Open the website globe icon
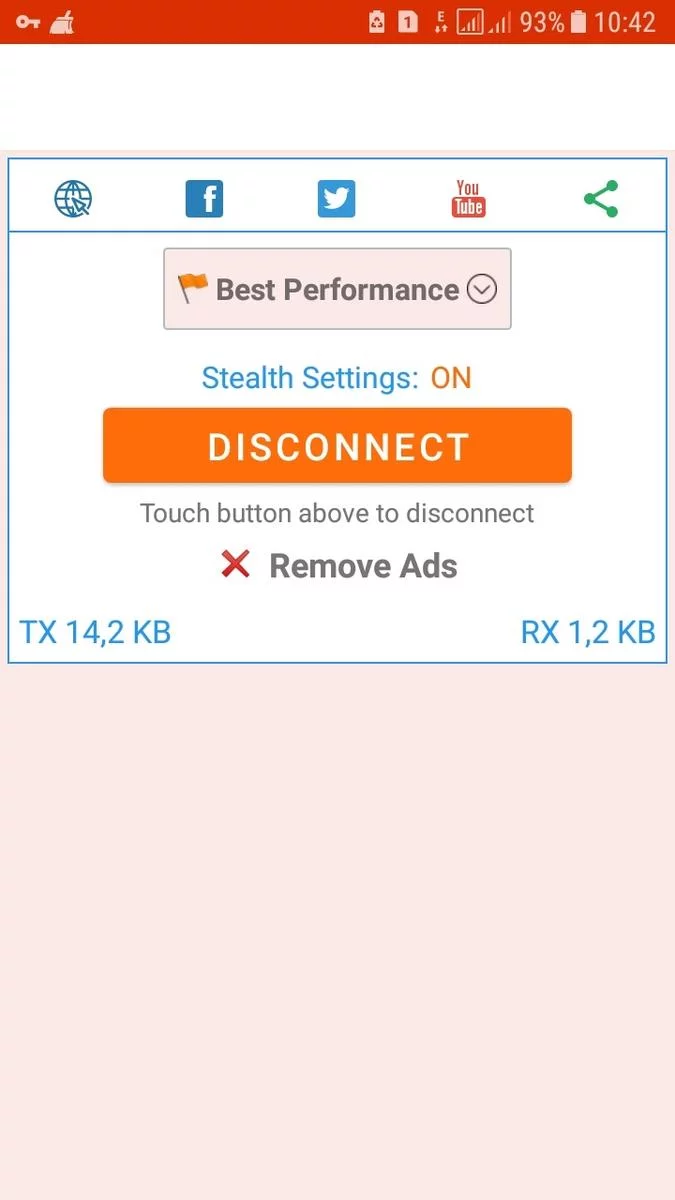 [x=73, y=199]
